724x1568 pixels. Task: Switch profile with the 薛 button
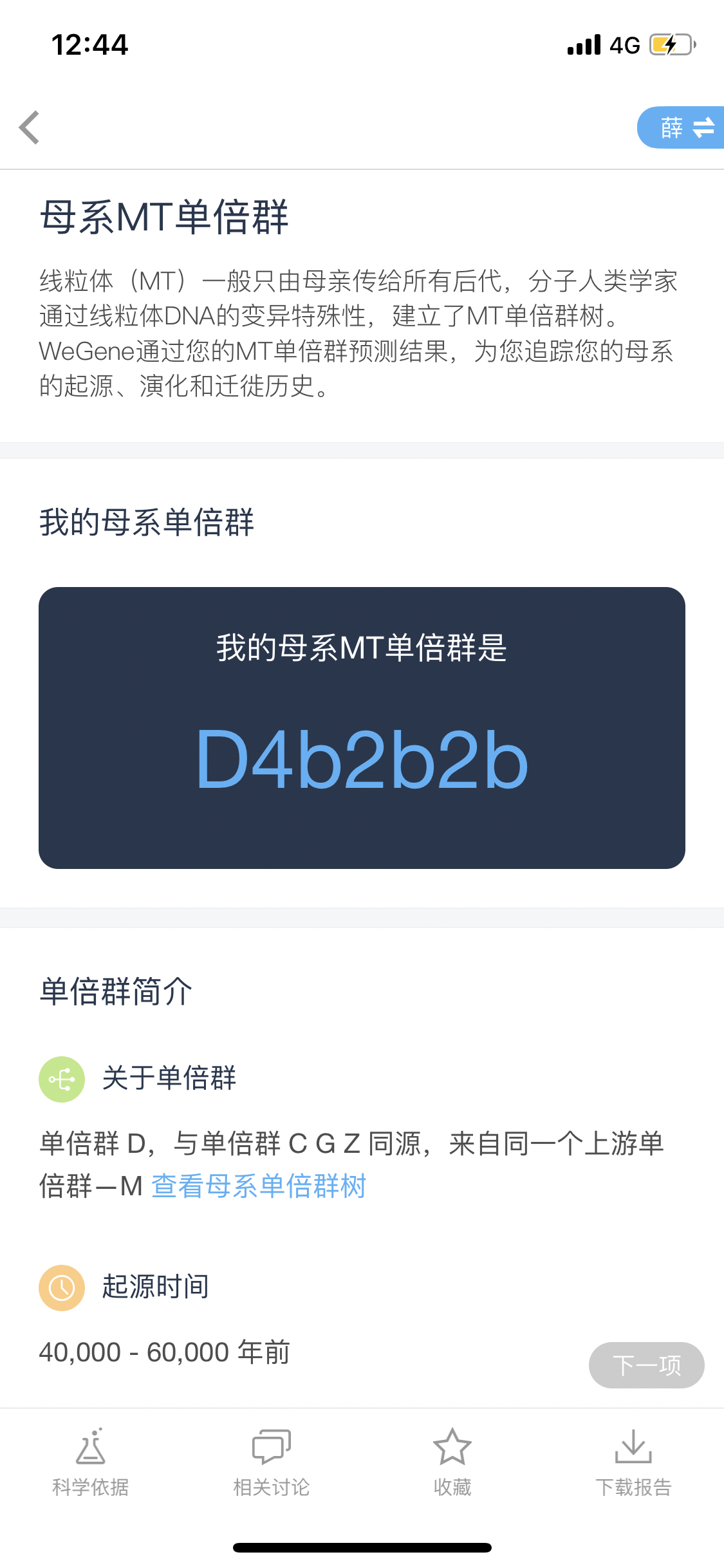[681, 127]
